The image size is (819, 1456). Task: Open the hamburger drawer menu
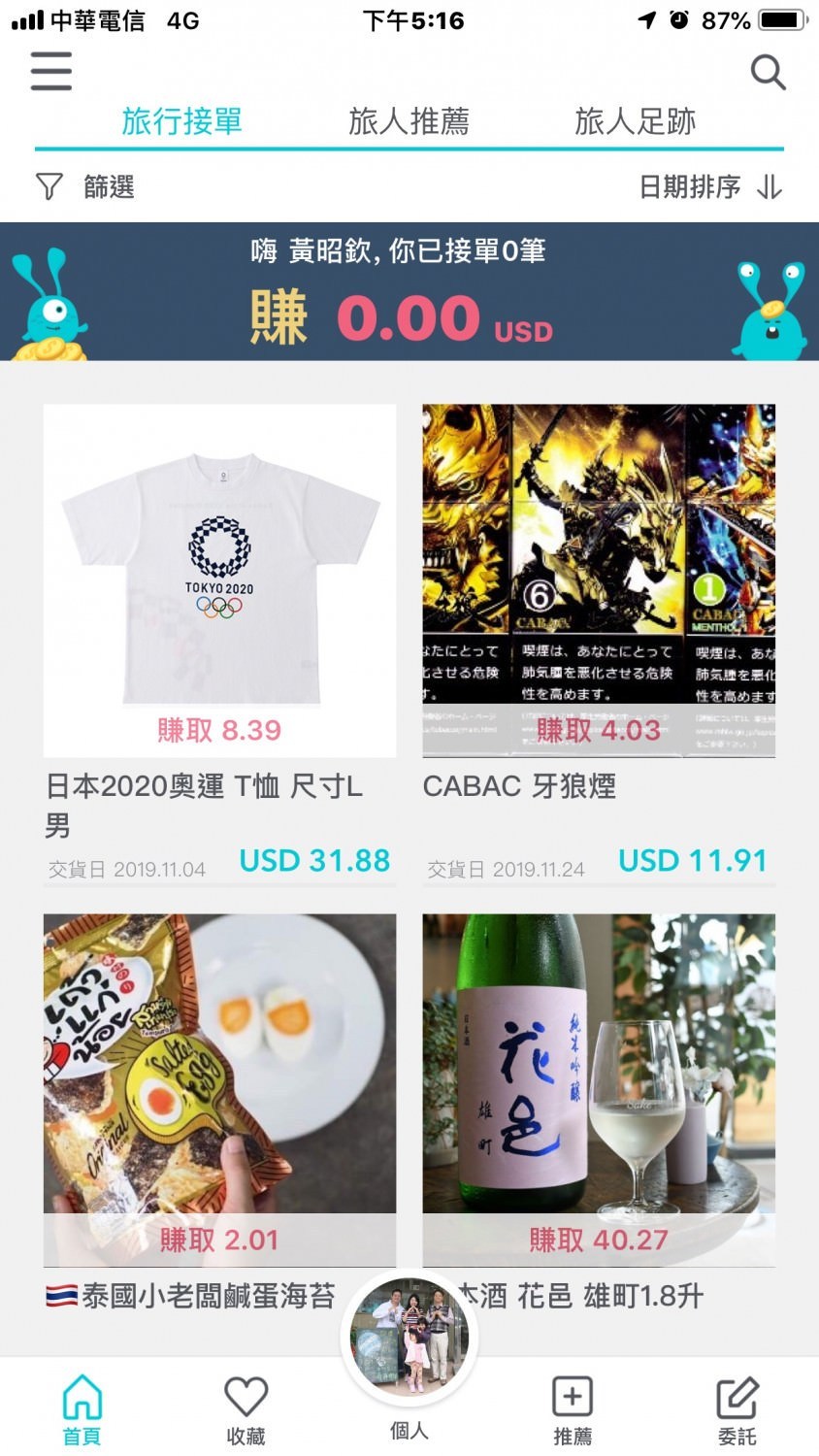point(51,71)
